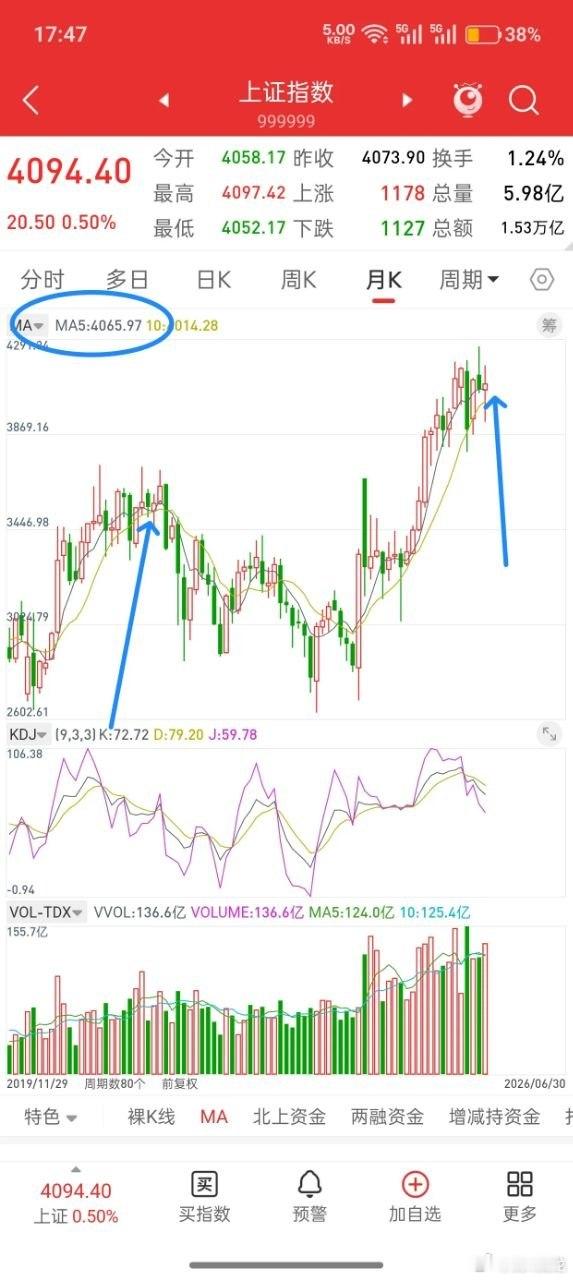573x1280 pixels.
Task: Select the 多日 chart tab
Action: [x=128, y=279]
